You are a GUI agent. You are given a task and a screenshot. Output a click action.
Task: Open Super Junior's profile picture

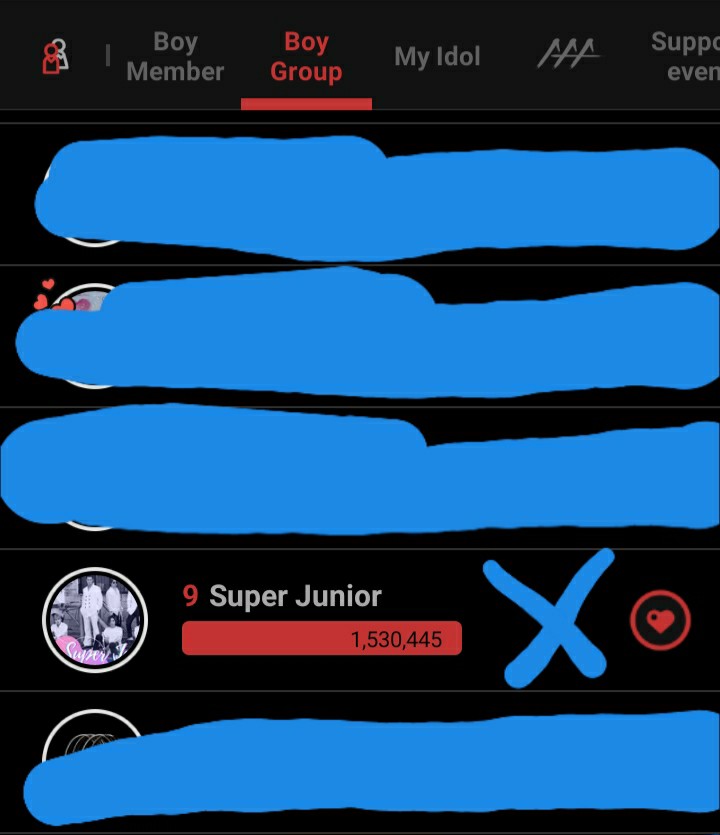pos(95,620)
